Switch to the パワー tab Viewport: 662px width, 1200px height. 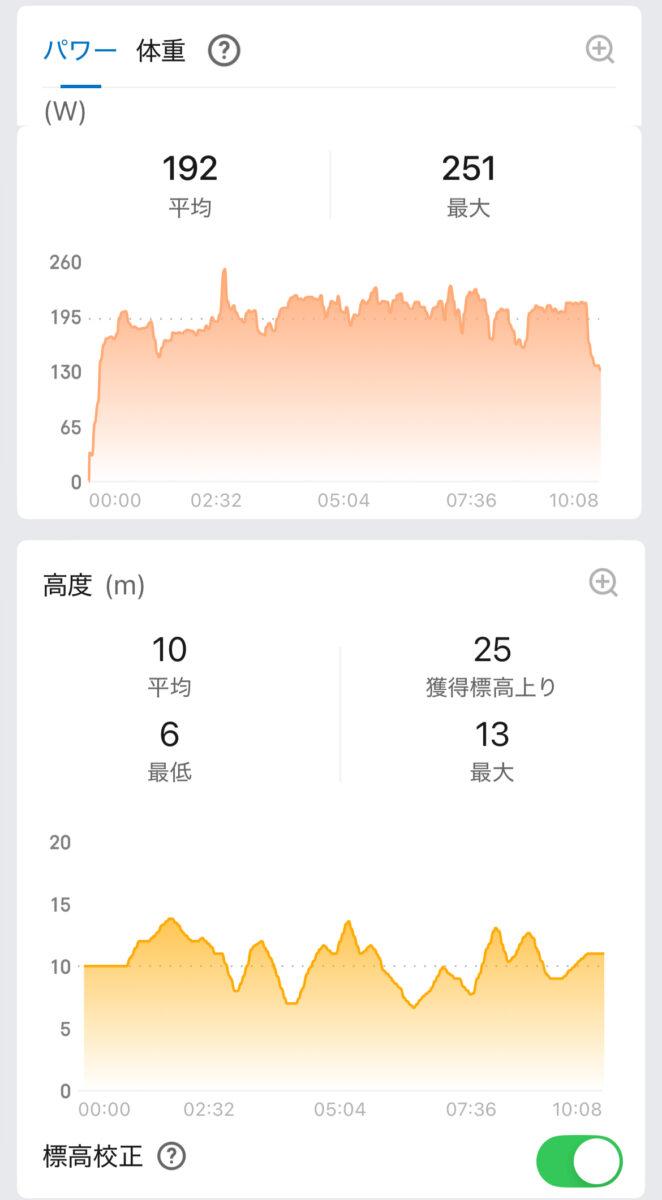tap(80, 51)
